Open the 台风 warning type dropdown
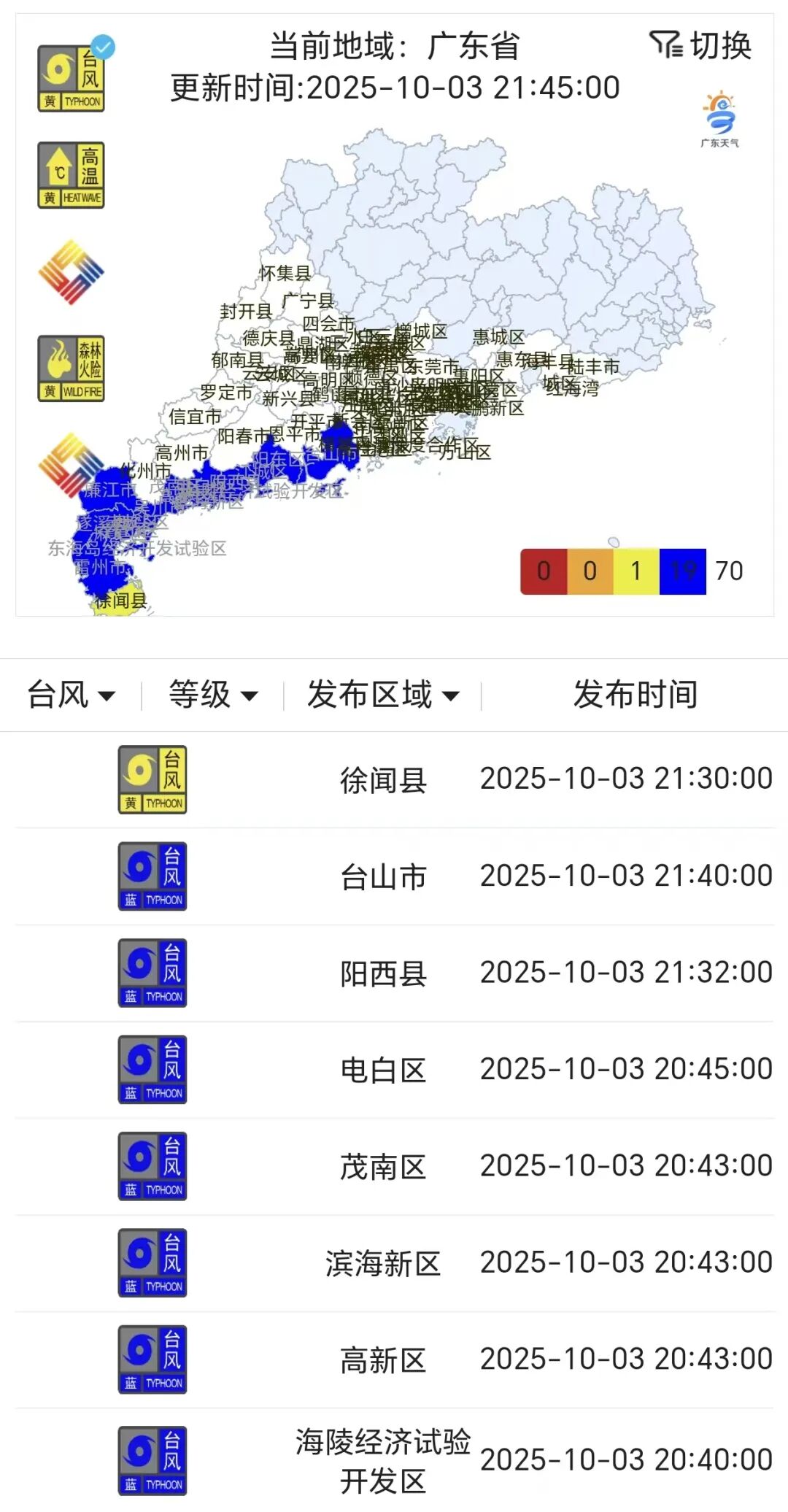788x1512 pixels. click(x=71, y=695)
